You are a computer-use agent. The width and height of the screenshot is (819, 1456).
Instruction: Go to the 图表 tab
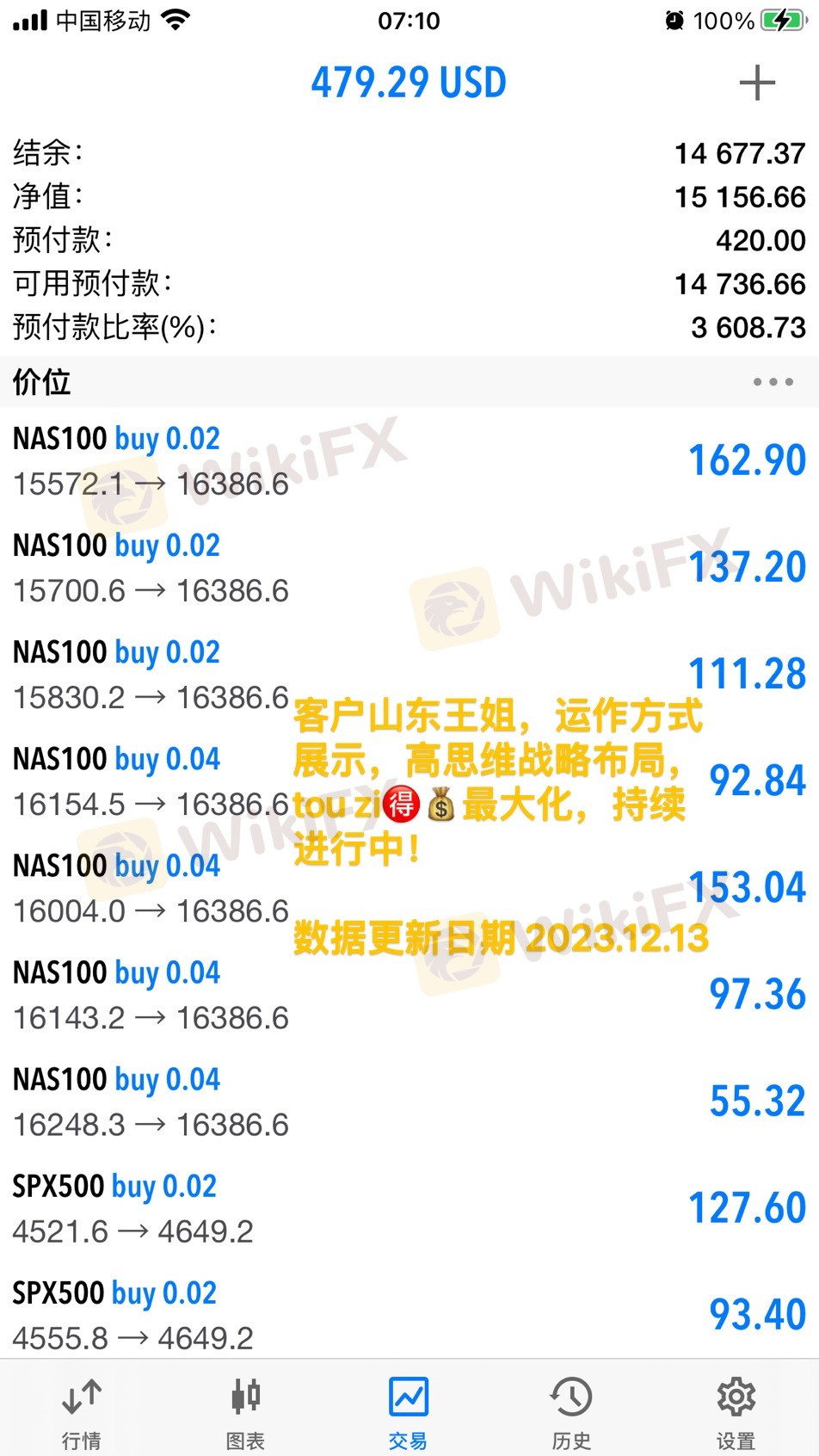[245, 1412]
